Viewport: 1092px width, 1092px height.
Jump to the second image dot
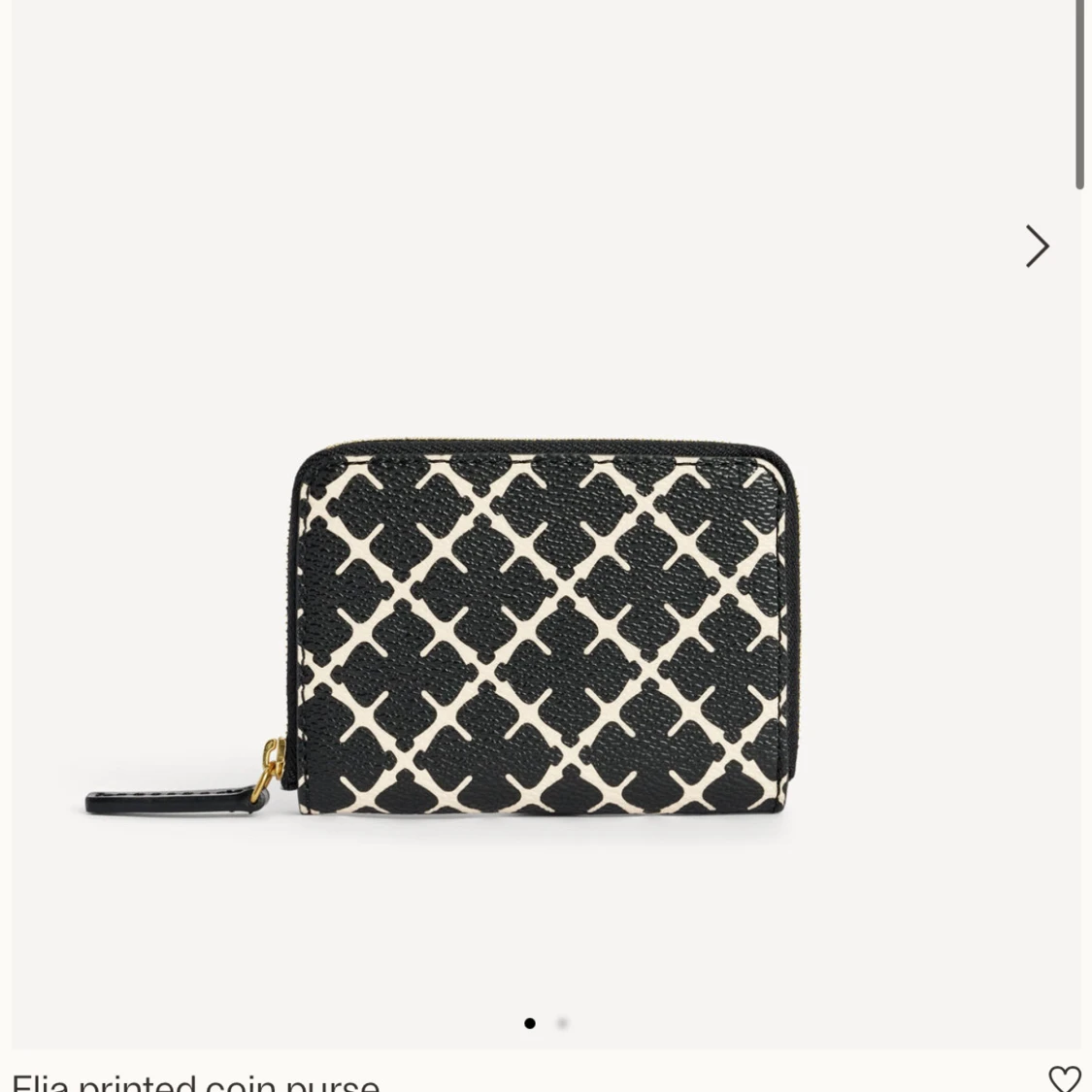pyautogui.click(x=562, y=1023)
